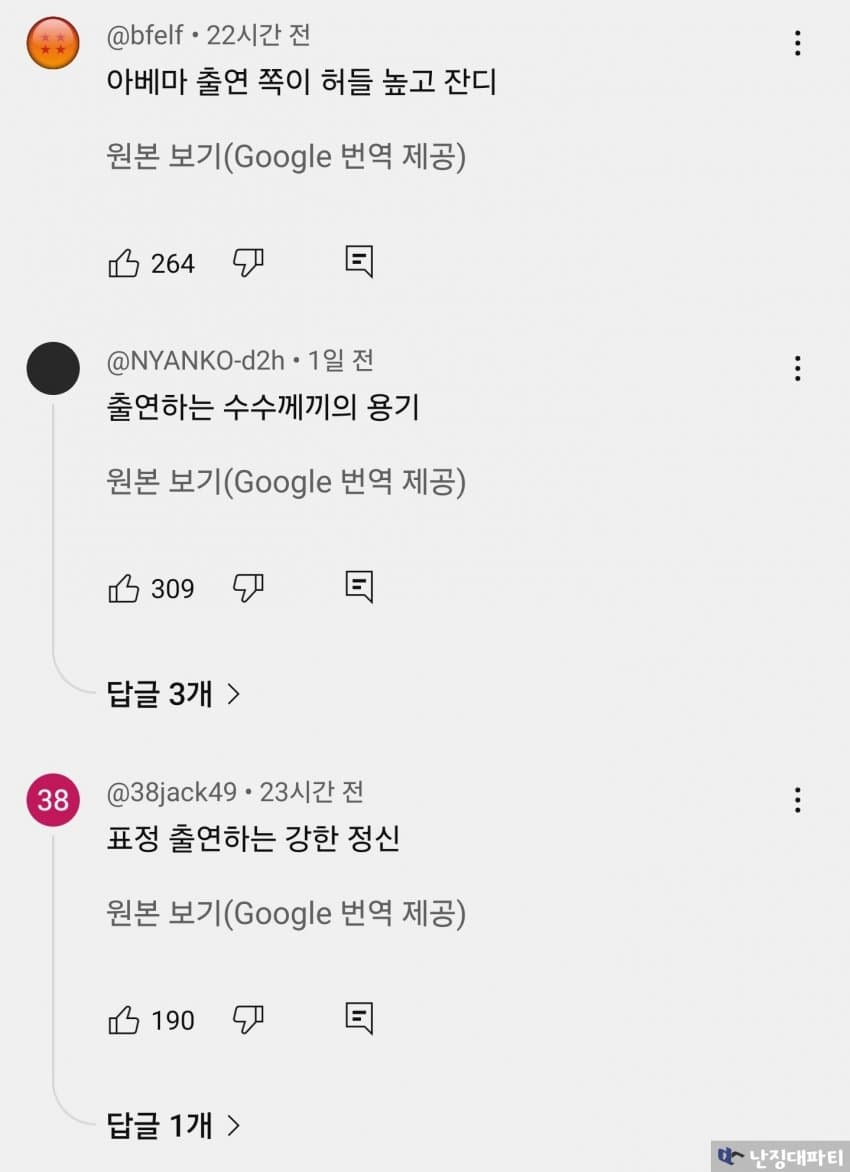850x1172 pixels.
Task: Reply to @bfelf's comment
Action: [359, 262]
